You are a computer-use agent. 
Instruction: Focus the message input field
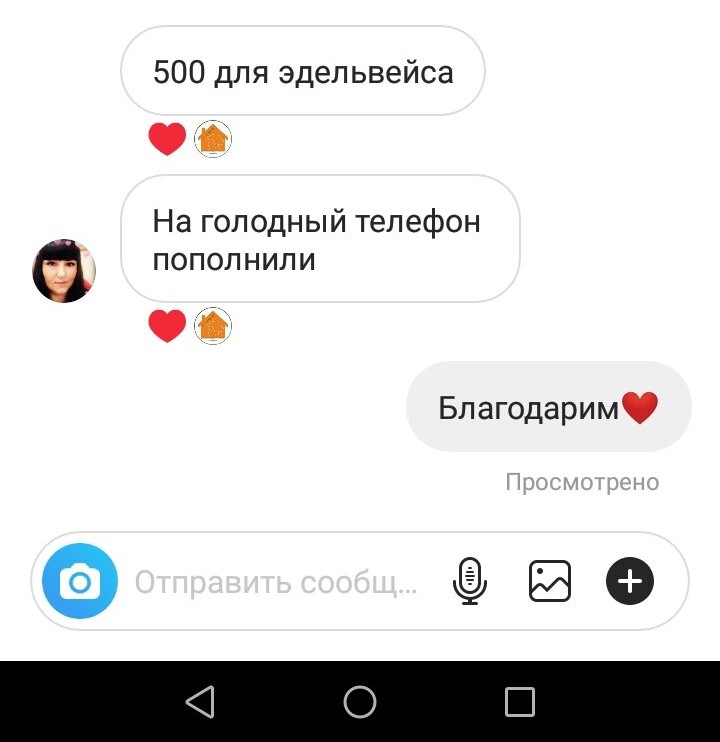pyautogui.click(x=275, y=582)
